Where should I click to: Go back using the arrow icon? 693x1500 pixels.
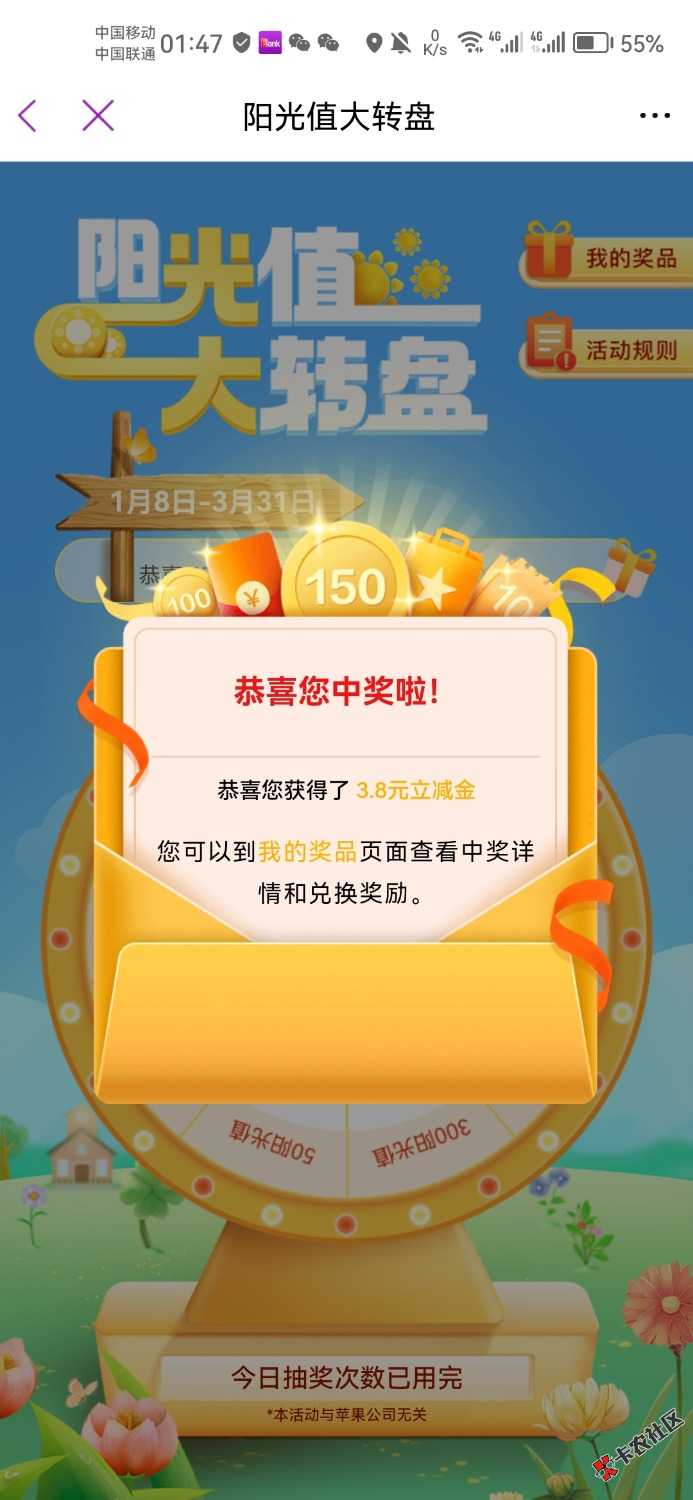28,116
